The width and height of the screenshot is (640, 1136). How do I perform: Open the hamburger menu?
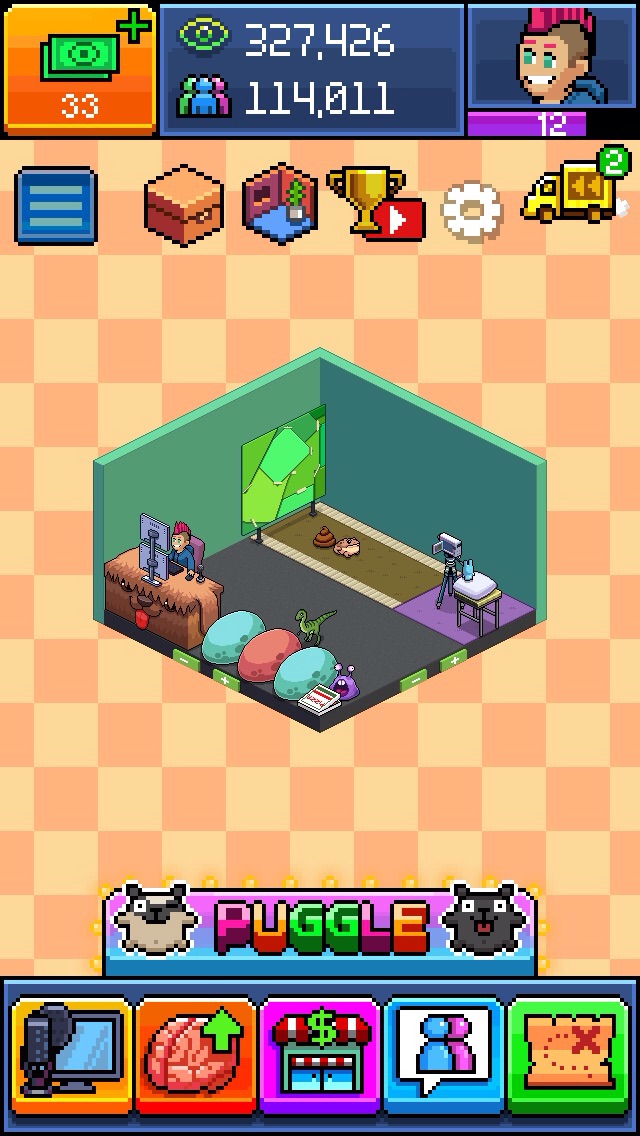[56, 205]
